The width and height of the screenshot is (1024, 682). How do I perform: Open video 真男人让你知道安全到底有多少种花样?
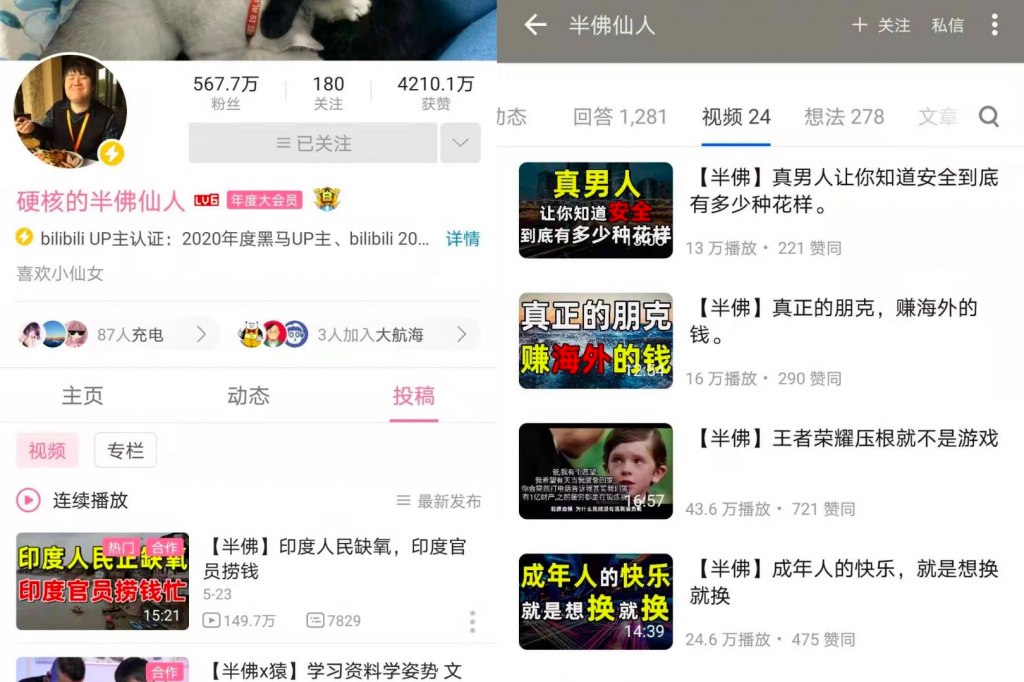click(x=844, y=191)
